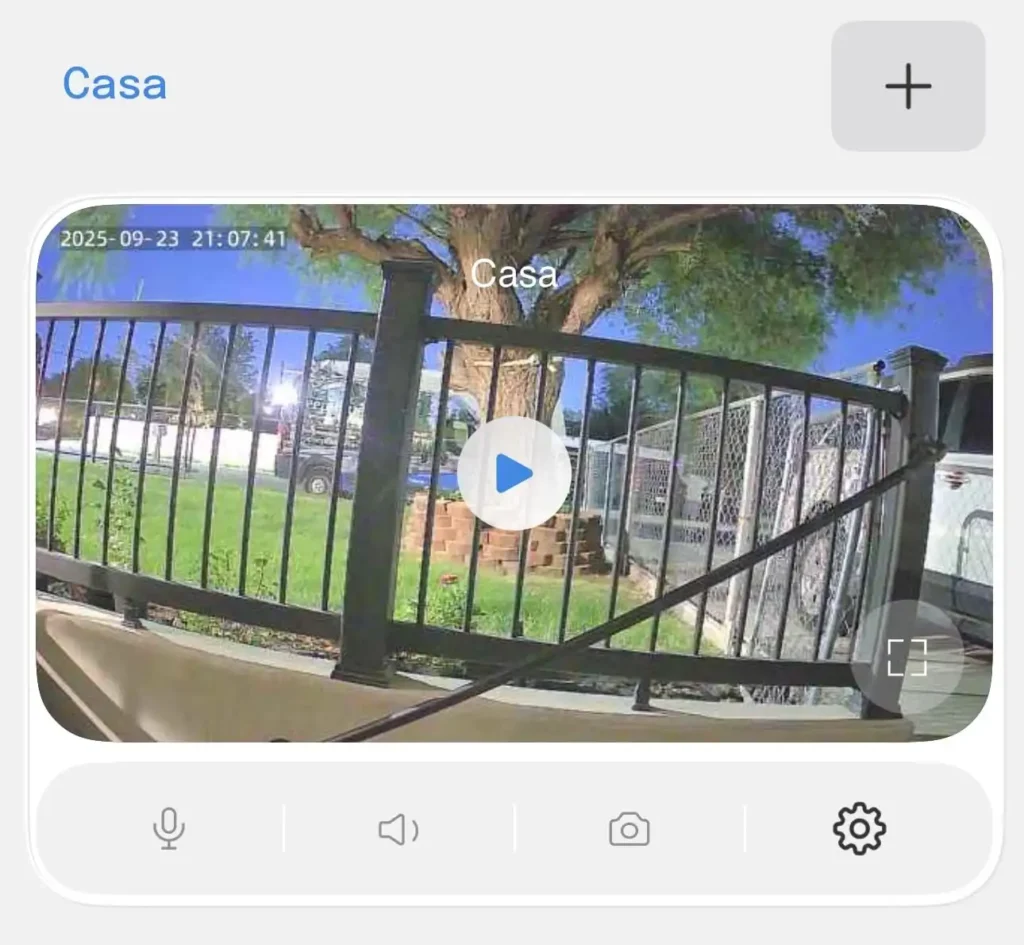The height and width of the screenshot is (945, 1024).
Task: Open the Casa camera settings gear
Action: pyautogui.click(x=859, y=829)
